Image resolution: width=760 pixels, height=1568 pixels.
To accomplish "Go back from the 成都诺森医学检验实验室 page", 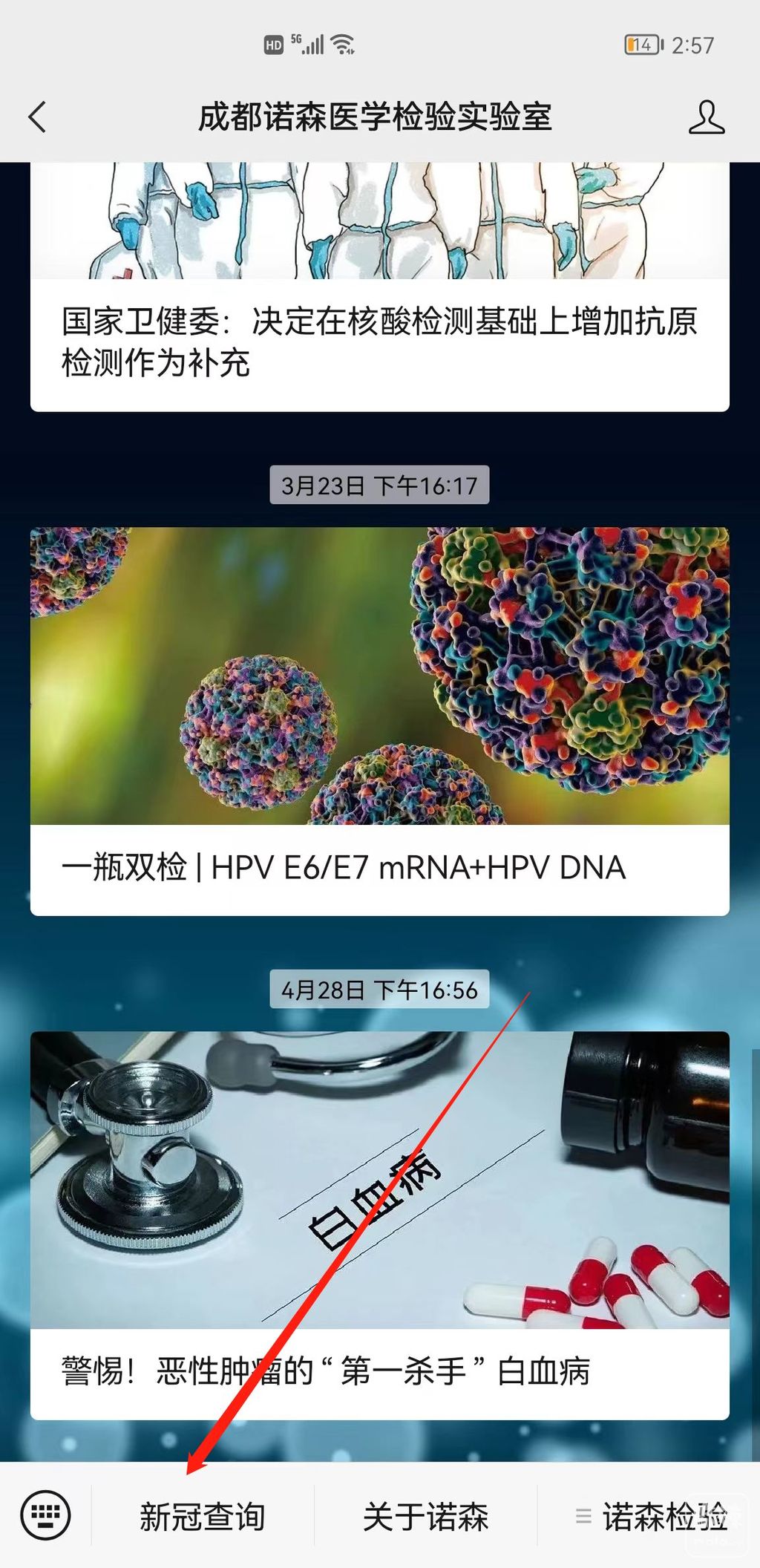I will pos(37,117).
